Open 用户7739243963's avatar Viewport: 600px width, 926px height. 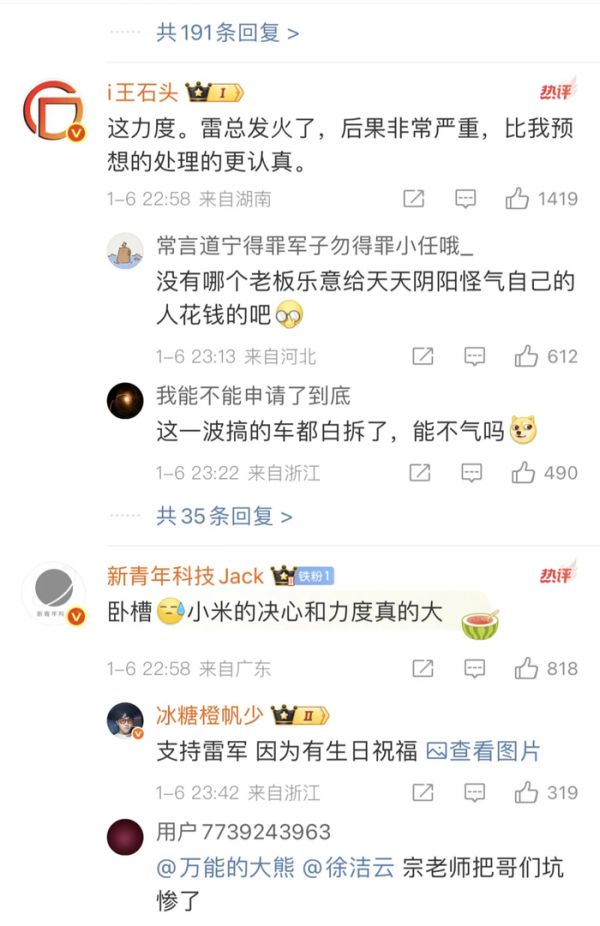pos(125,837)
